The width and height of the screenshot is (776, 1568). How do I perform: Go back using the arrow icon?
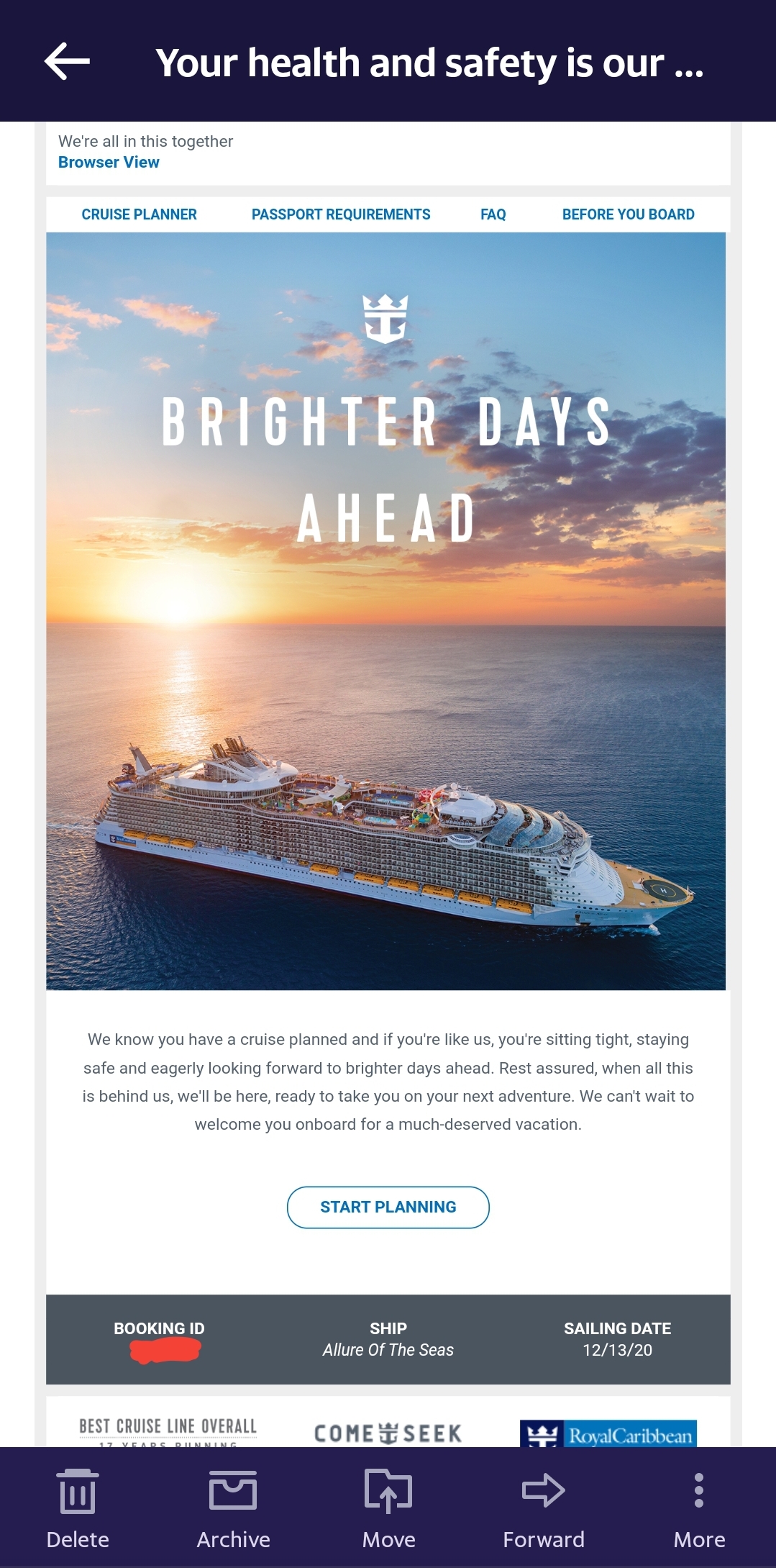click(x=67, y=61)
